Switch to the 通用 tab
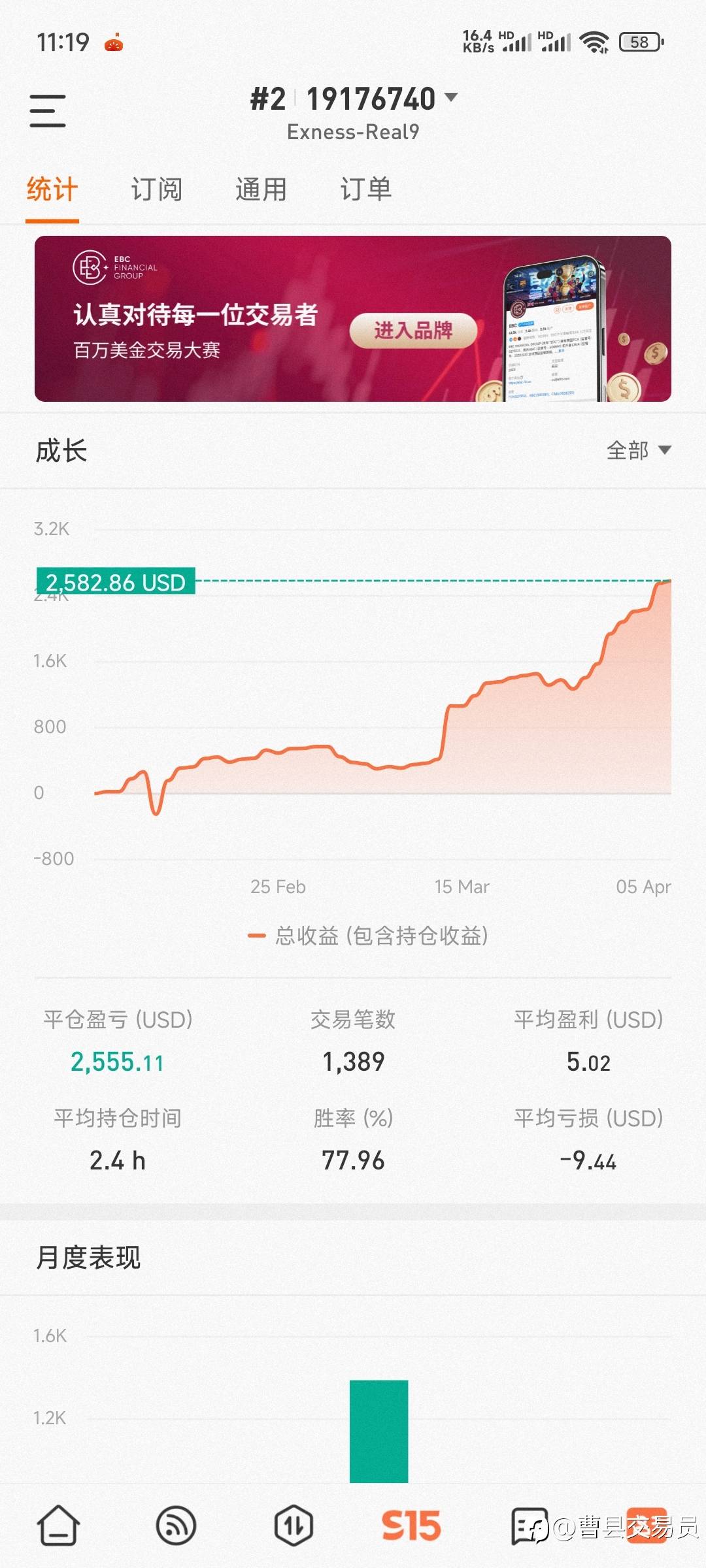 point(261,189)
